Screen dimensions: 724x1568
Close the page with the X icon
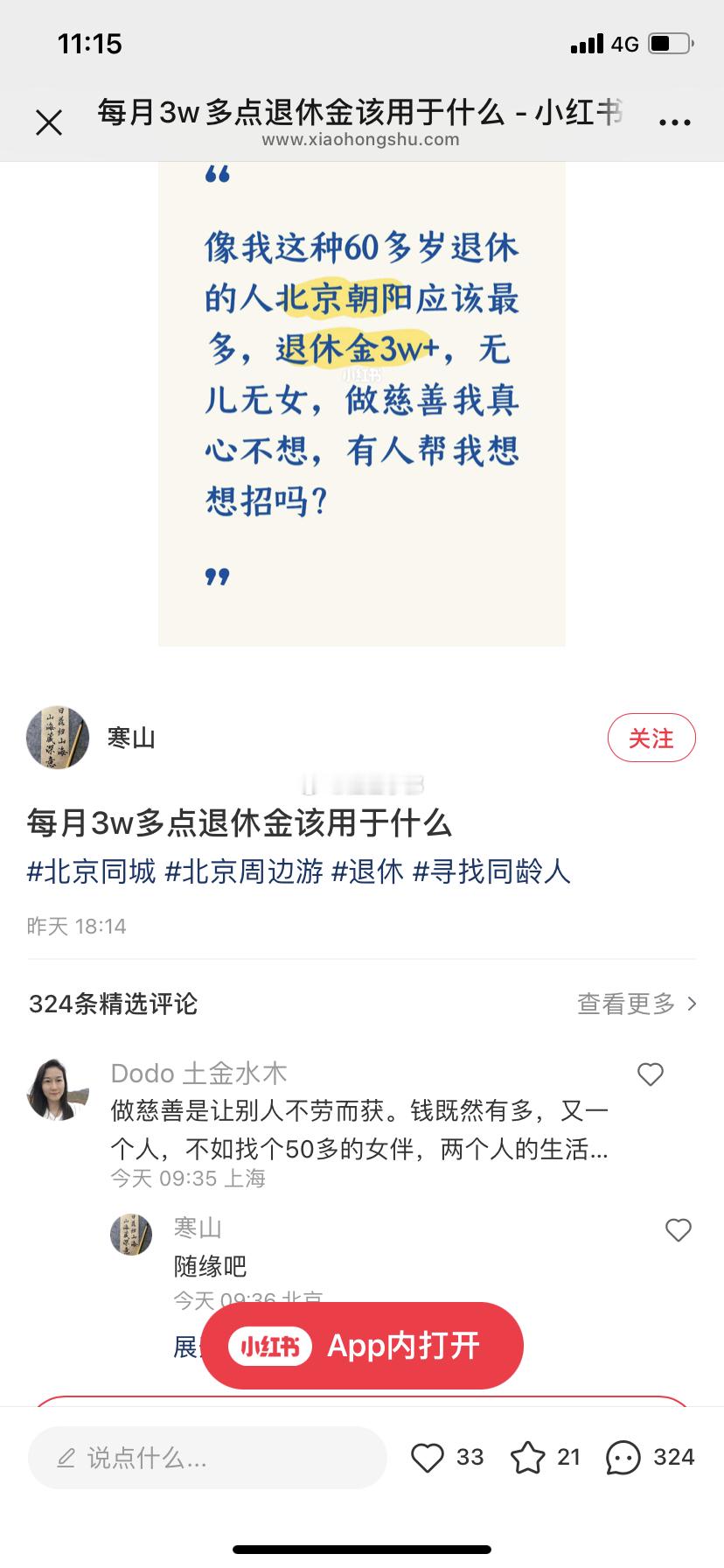tap(50, 122)
